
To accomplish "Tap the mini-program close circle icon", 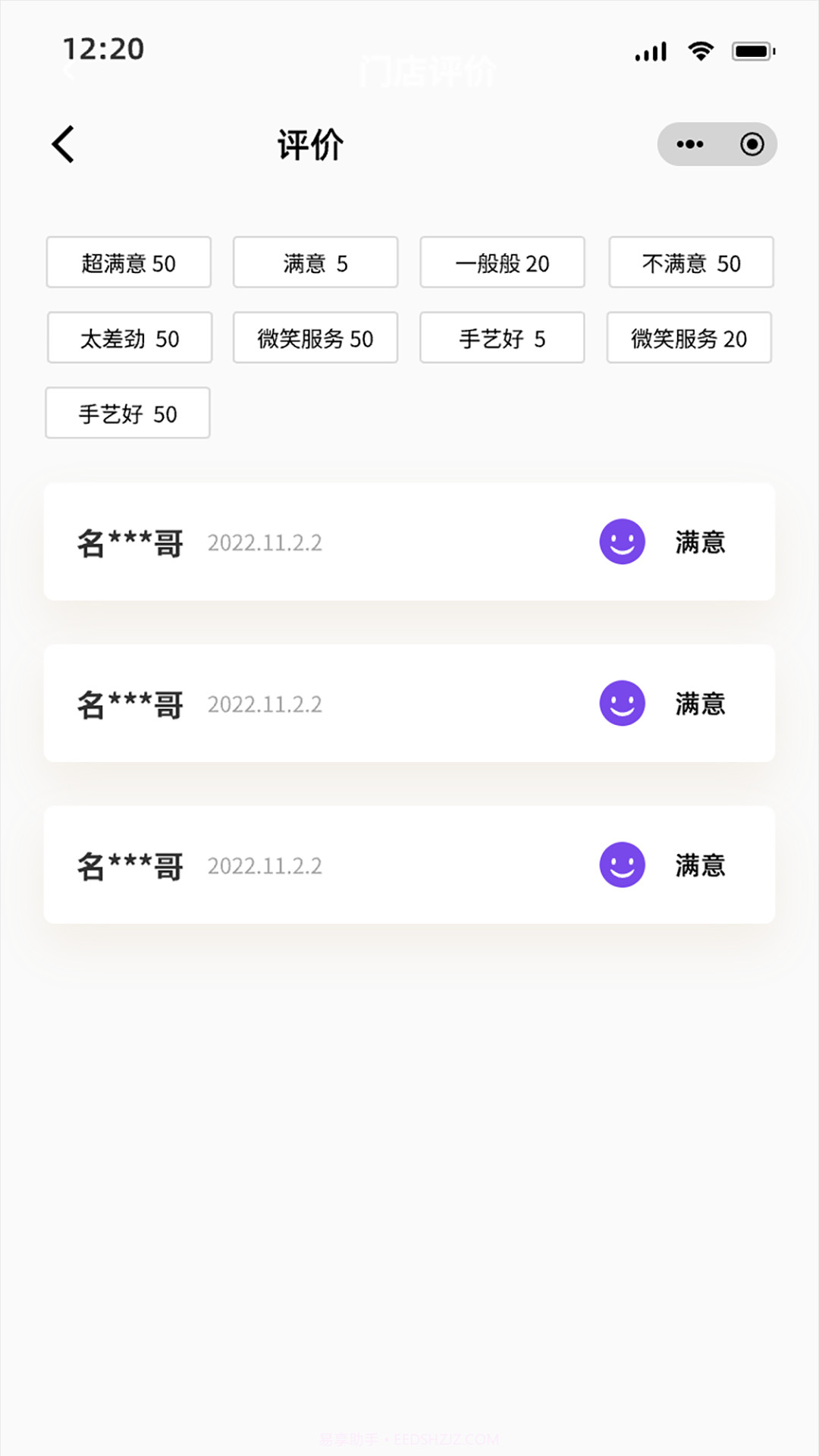I will (x=751, y=143).
